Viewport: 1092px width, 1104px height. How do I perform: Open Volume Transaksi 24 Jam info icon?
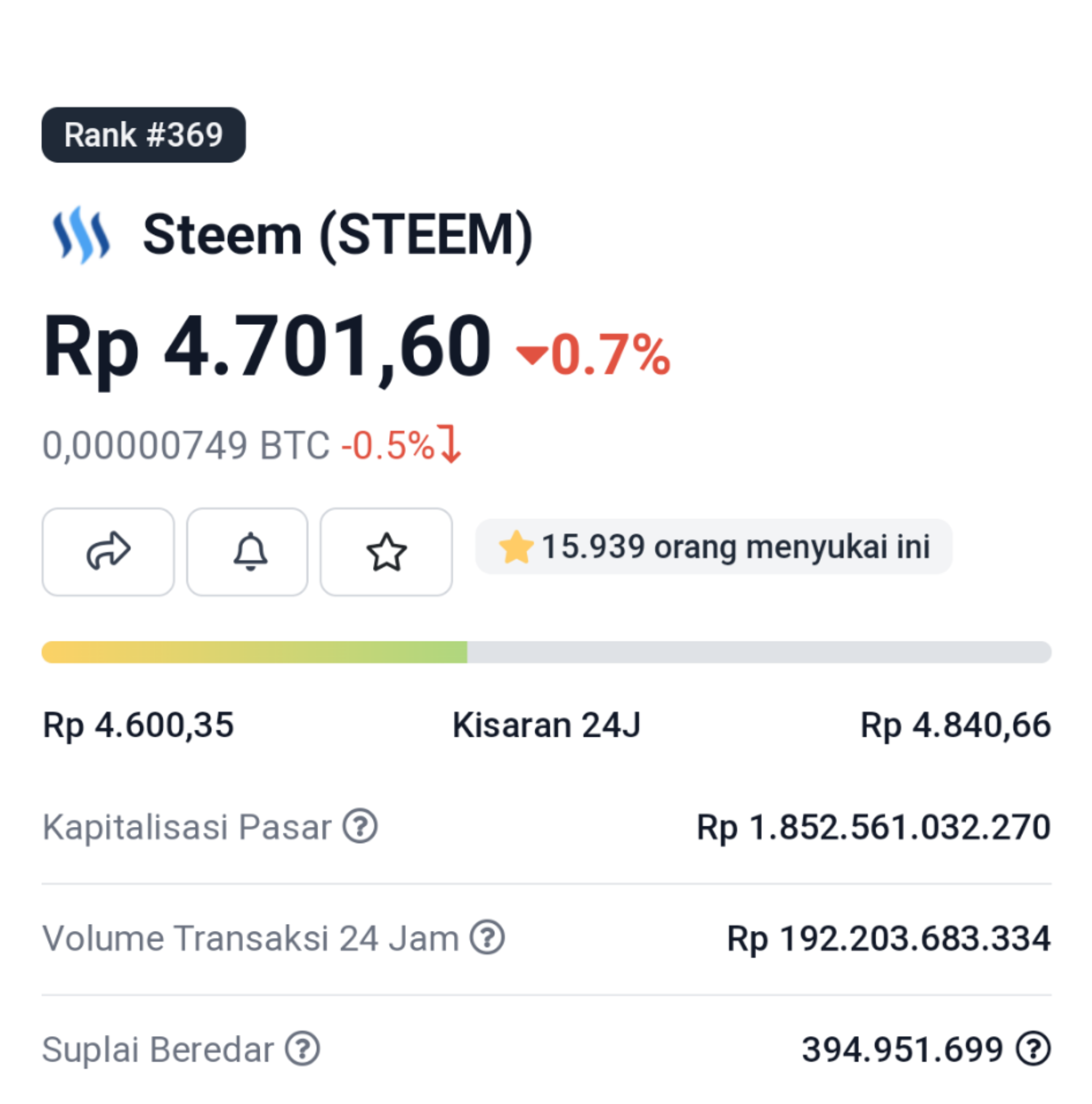(487, 937)
